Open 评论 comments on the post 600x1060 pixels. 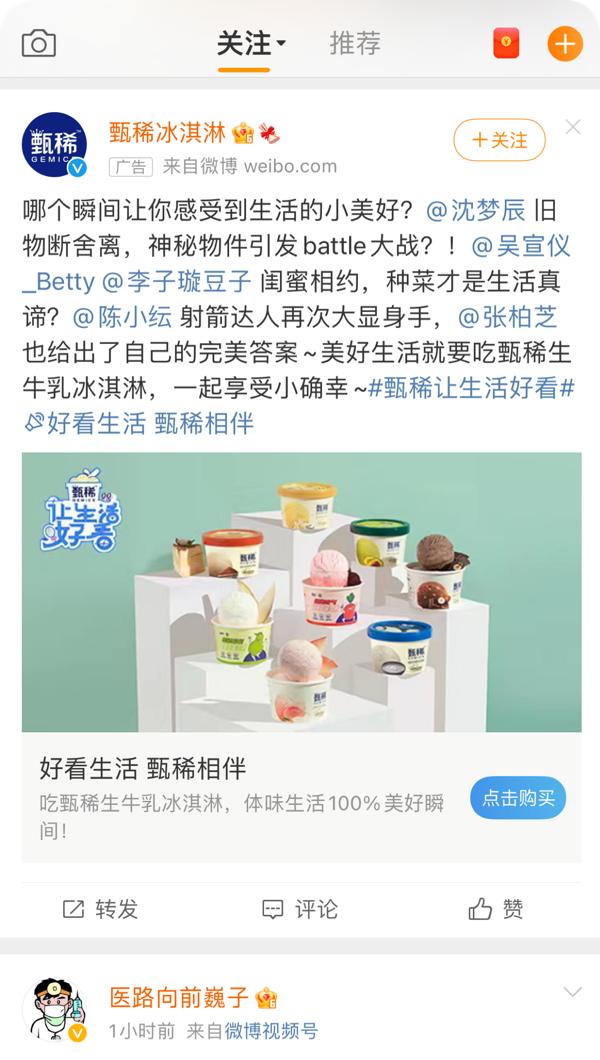300,909
